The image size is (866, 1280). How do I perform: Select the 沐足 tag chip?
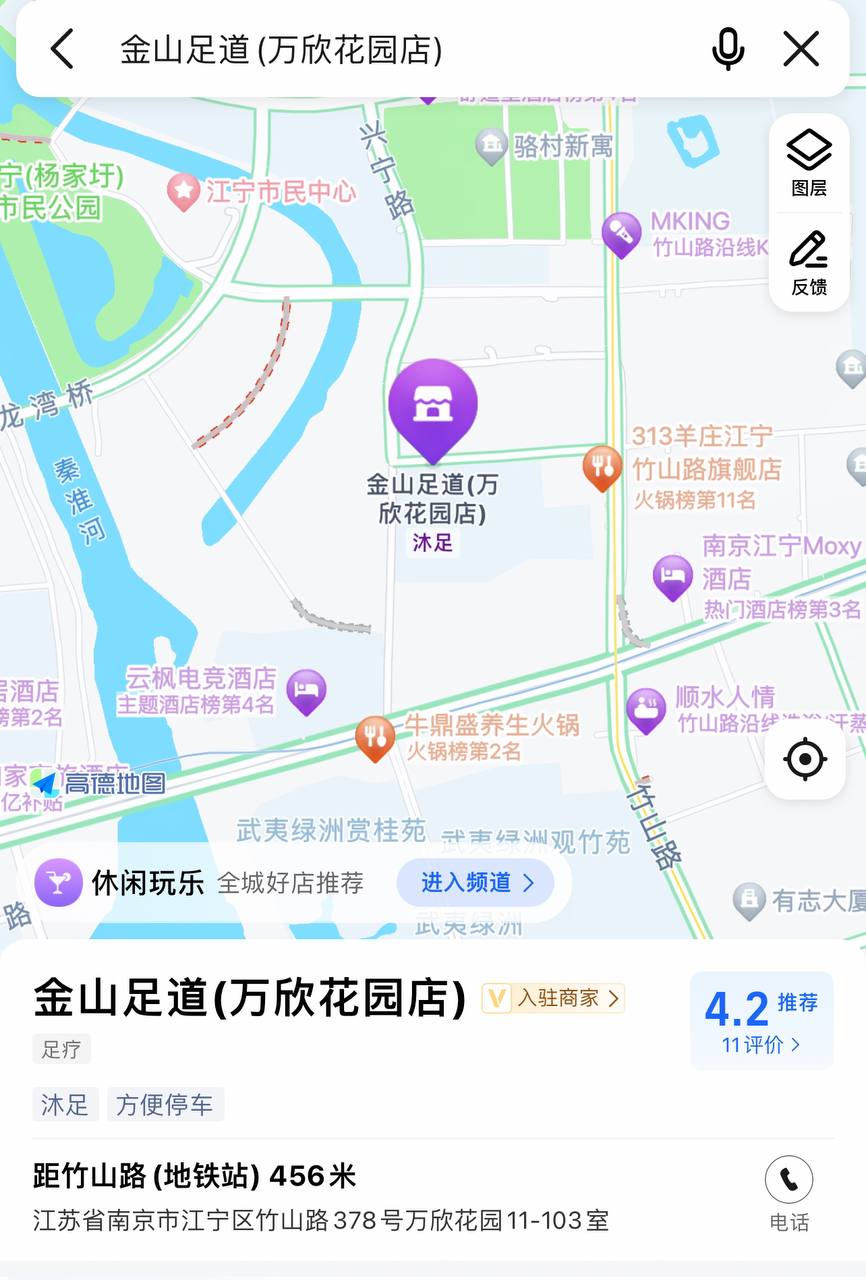point(65,1105)
